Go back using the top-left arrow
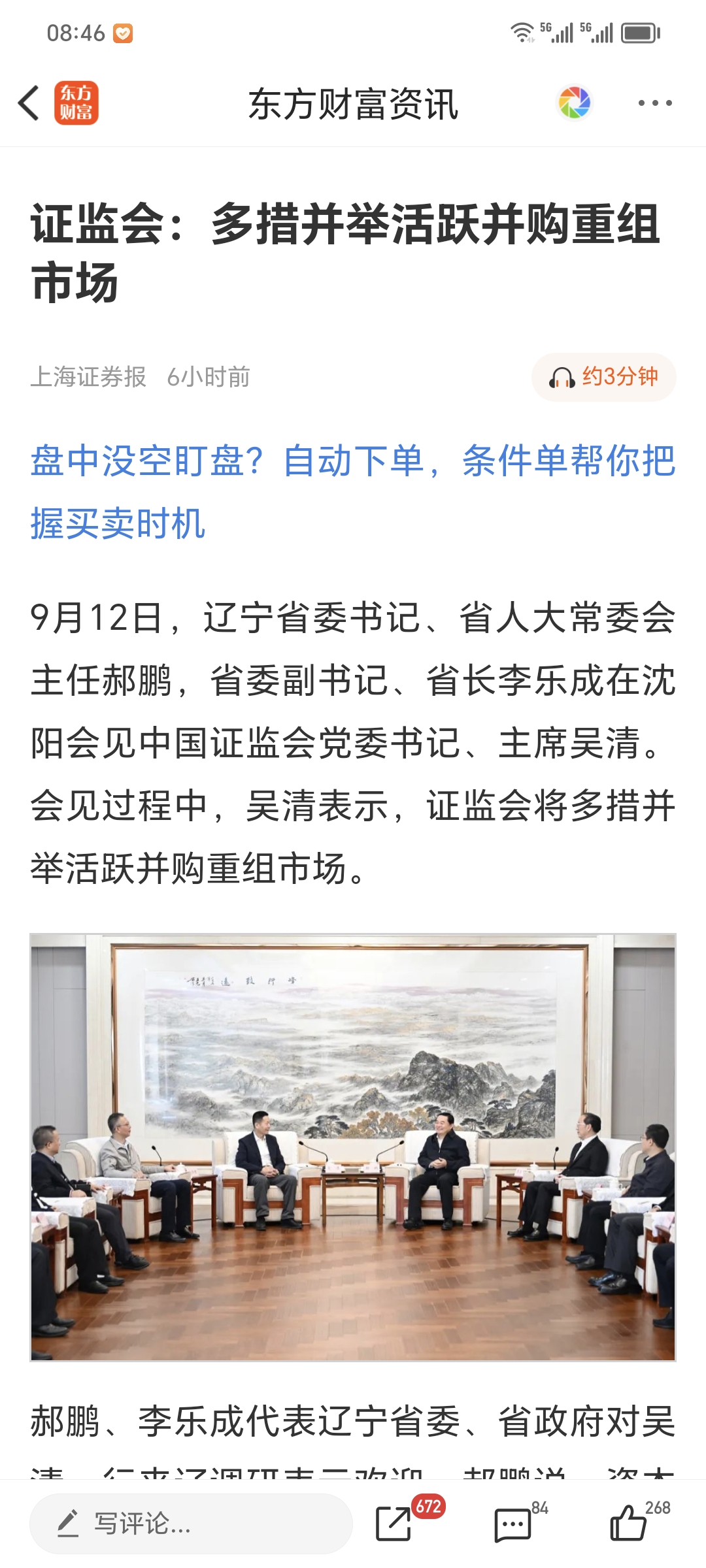 tap(29, 103)
